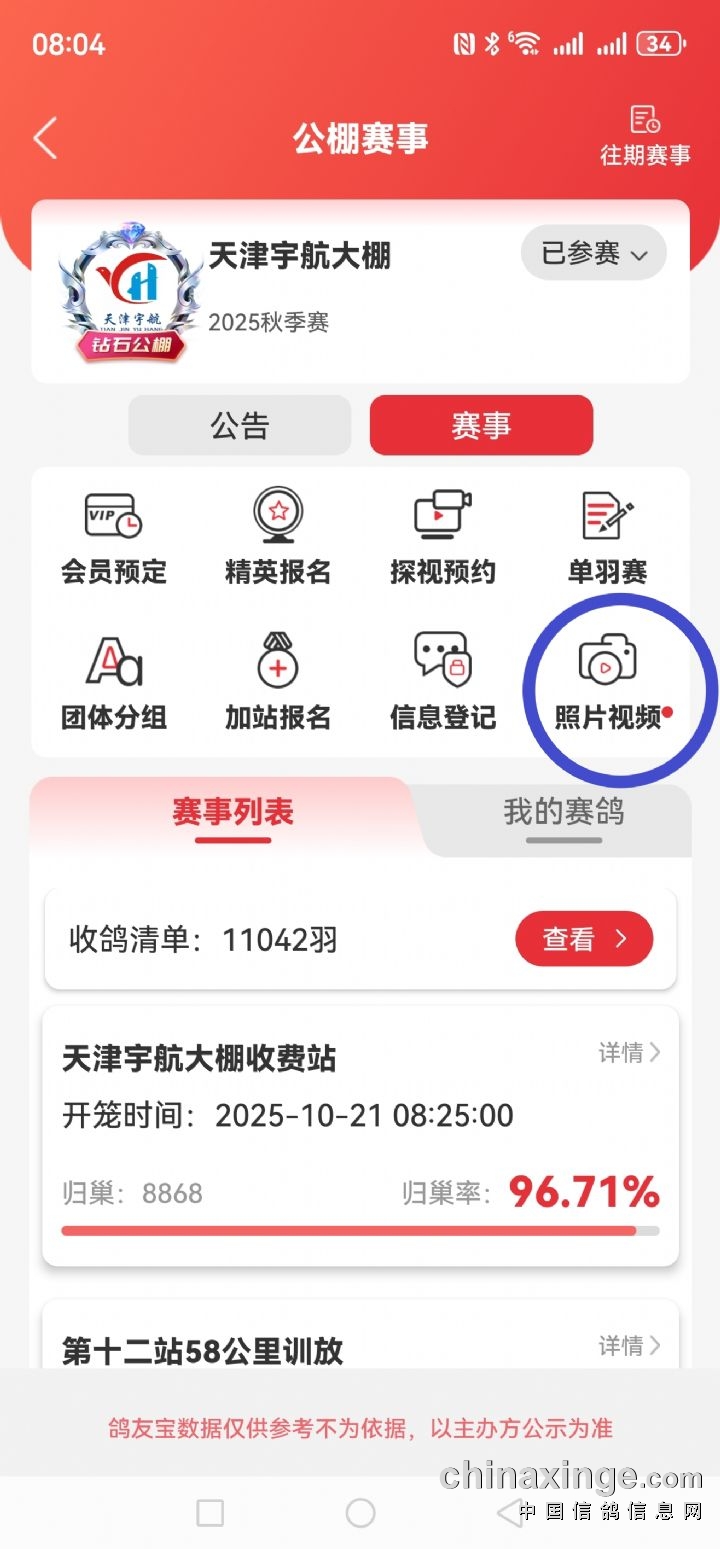Select the 赛事列表 tab
The image size is (720, 1549).
click(x=233, y=812)
